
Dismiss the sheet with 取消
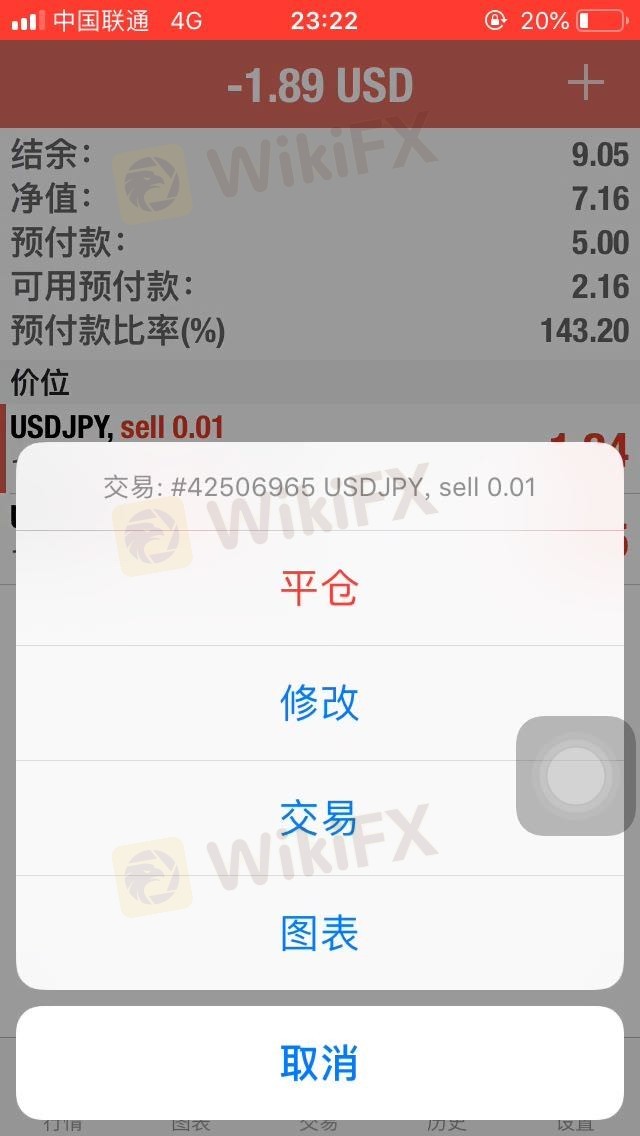click(320, 1063)
